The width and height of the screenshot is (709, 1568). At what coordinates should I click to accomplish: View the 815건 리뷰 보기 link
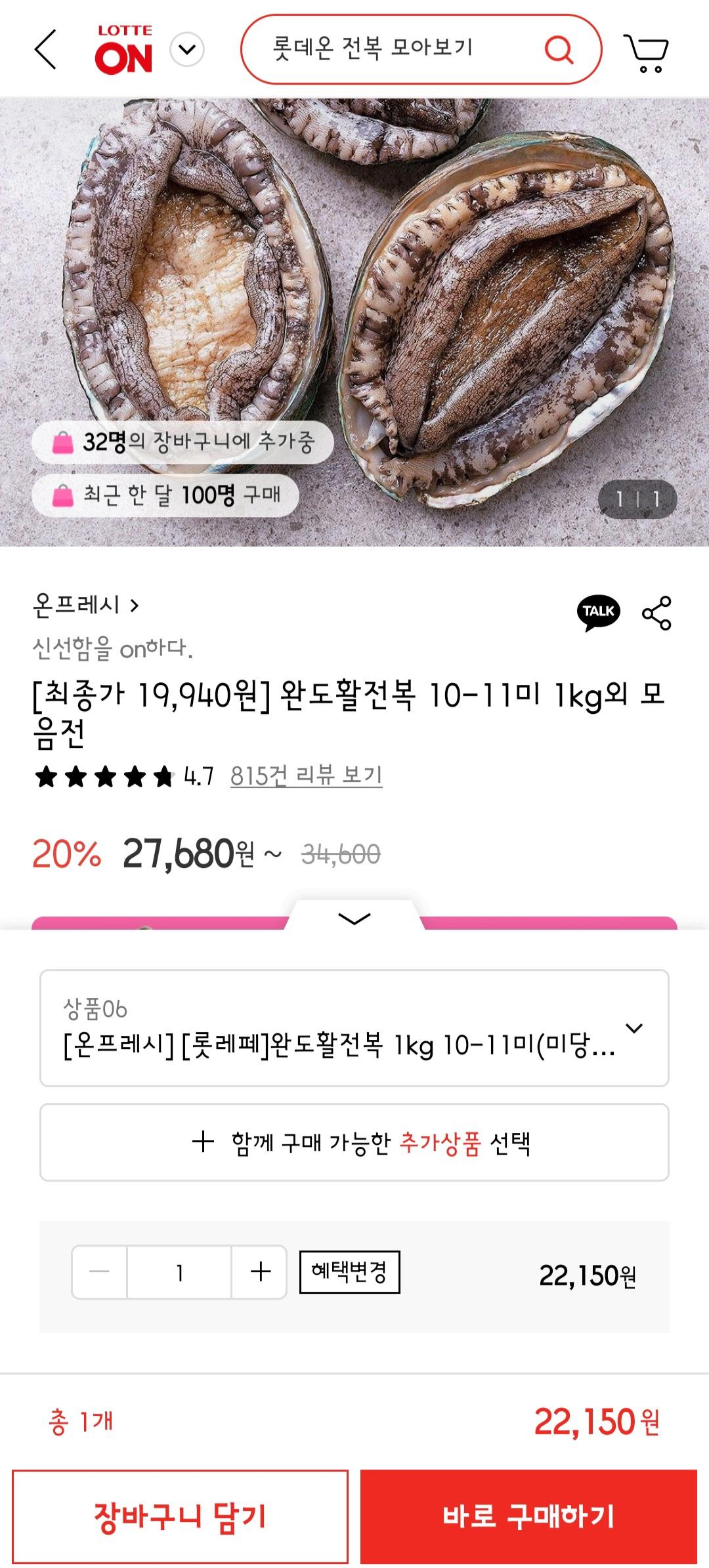[x=306, y=776]
